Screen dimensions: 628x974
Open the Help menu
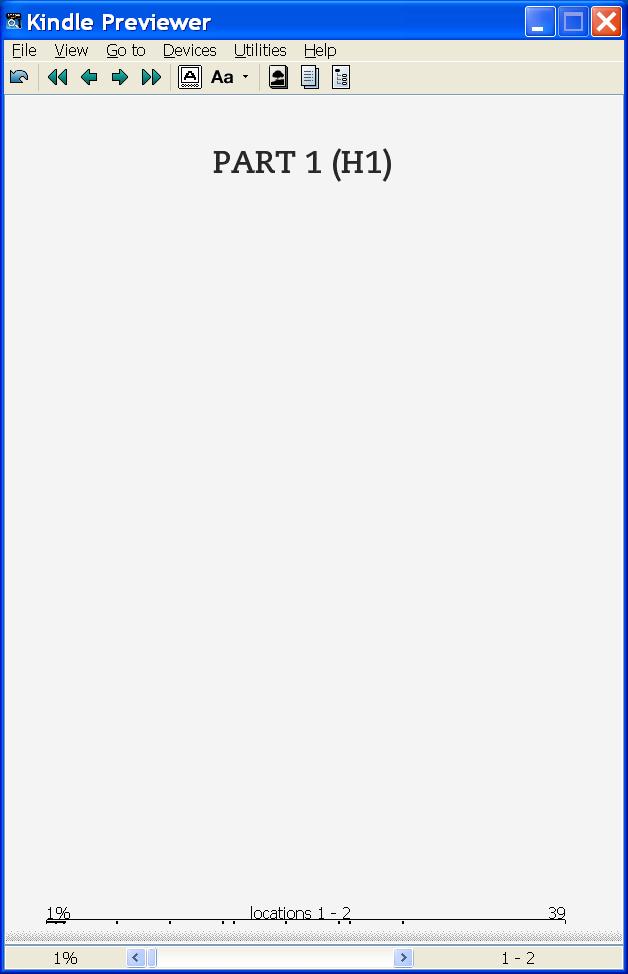point(320,50)
